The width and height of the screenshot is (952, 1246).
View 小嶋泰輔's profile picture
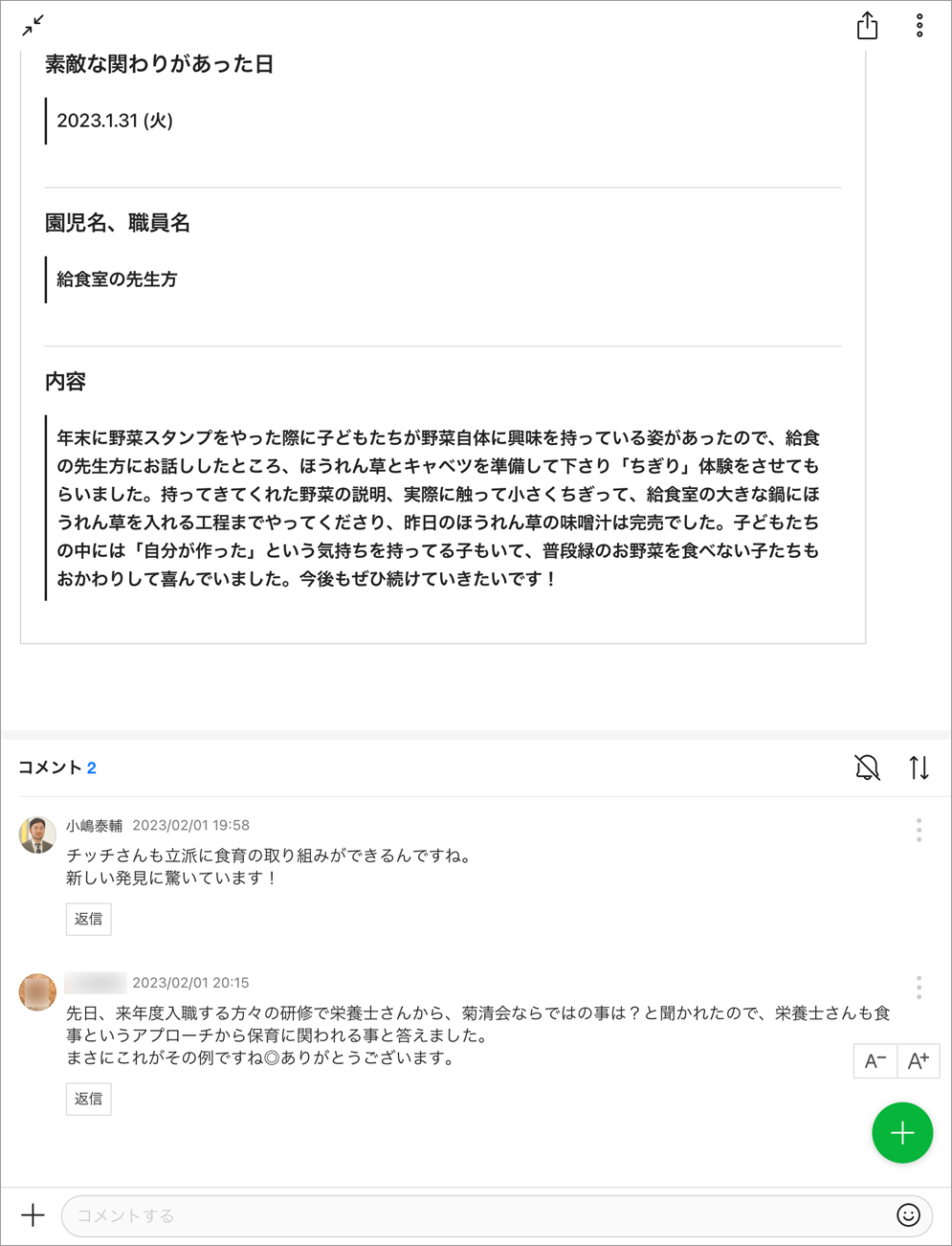[37, 834]
